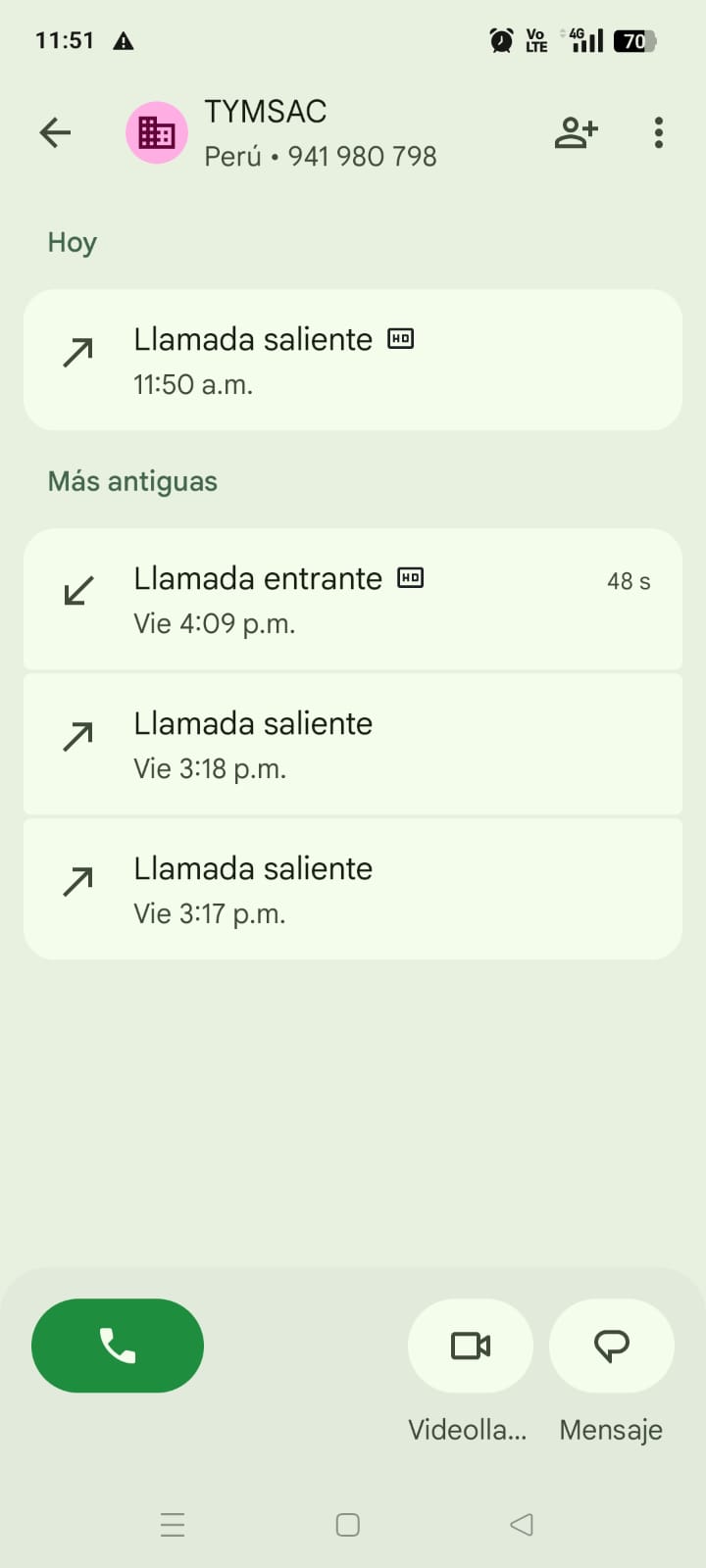
Task: Select the Vie 3:18 p.m. outgoing call
Action: pos(353,744)
